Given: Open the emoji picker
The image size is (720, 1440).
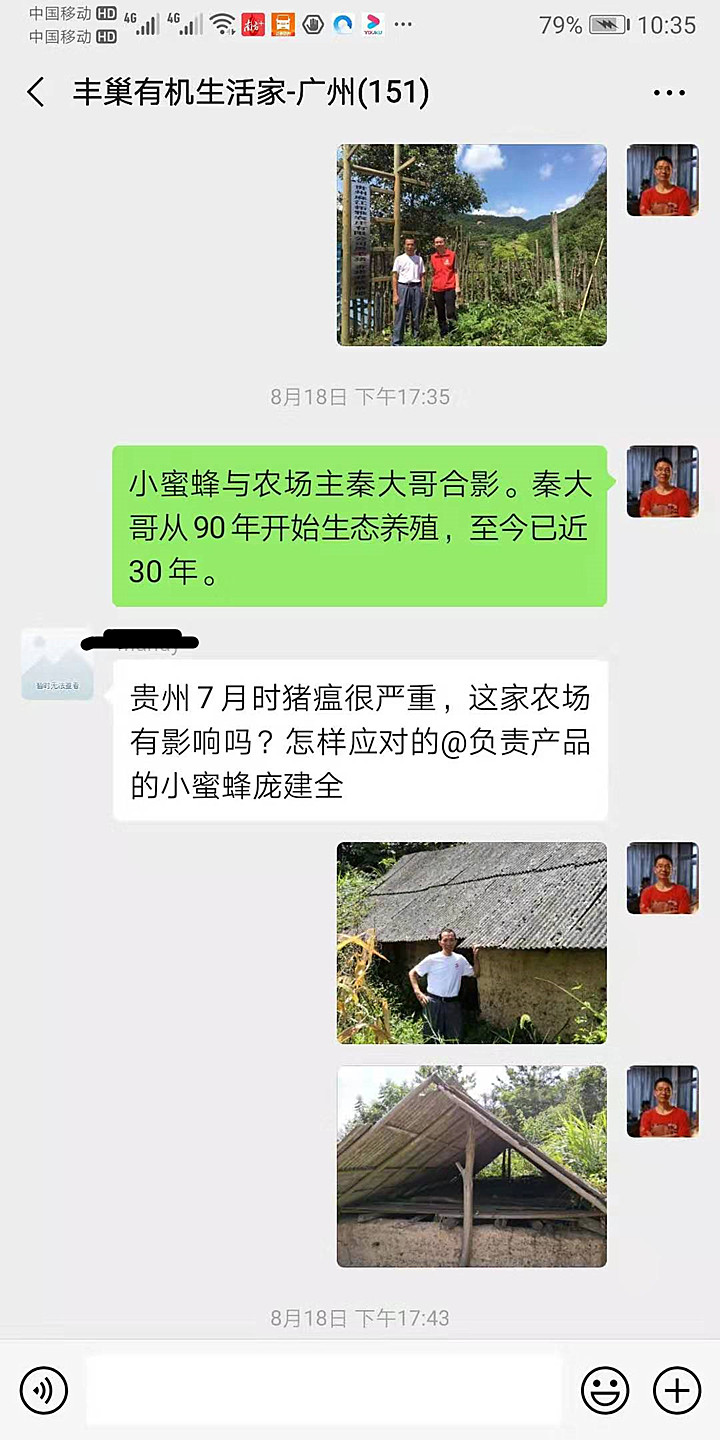Looking at the screenshot, I should 605,1390.
